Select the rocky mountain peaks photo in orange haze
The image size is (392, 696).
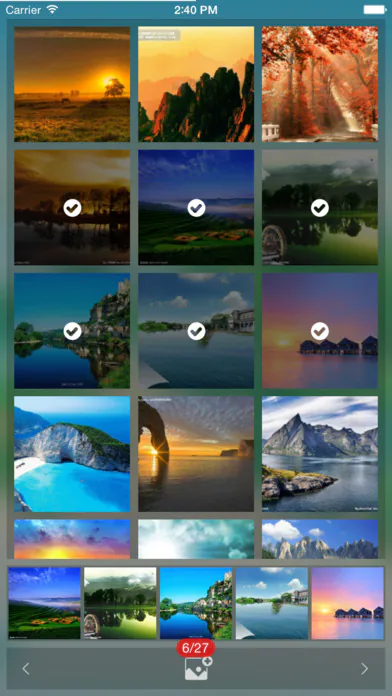pos(196,84)
